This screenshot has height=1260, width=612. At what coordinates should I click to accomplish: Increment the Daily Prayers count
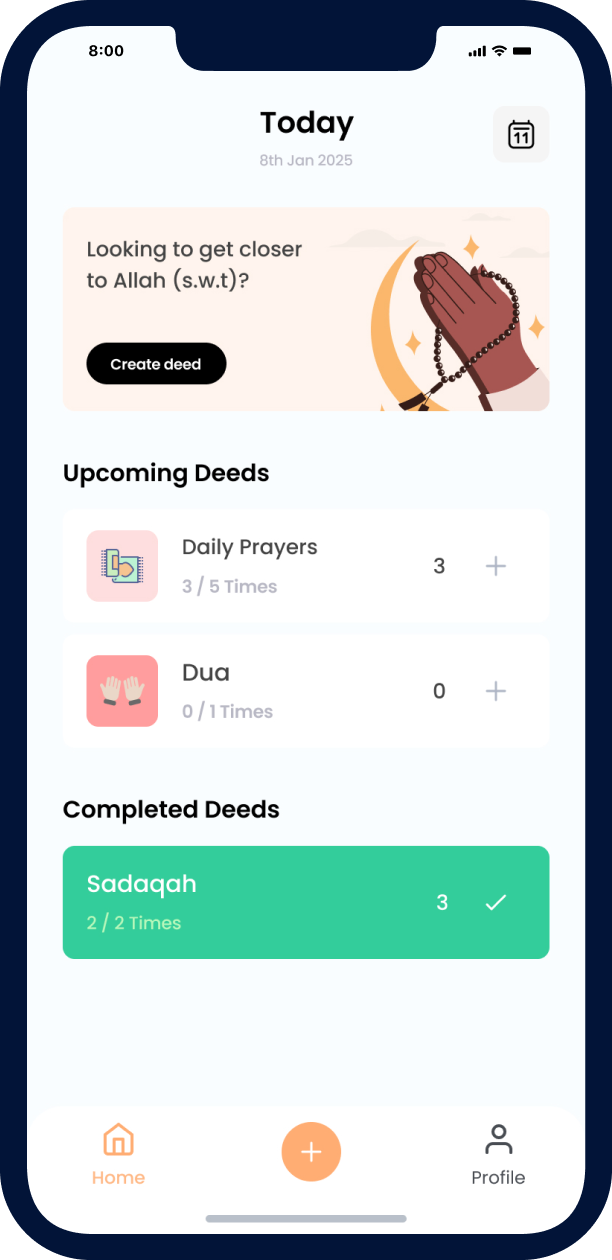[x=496, y=566]
